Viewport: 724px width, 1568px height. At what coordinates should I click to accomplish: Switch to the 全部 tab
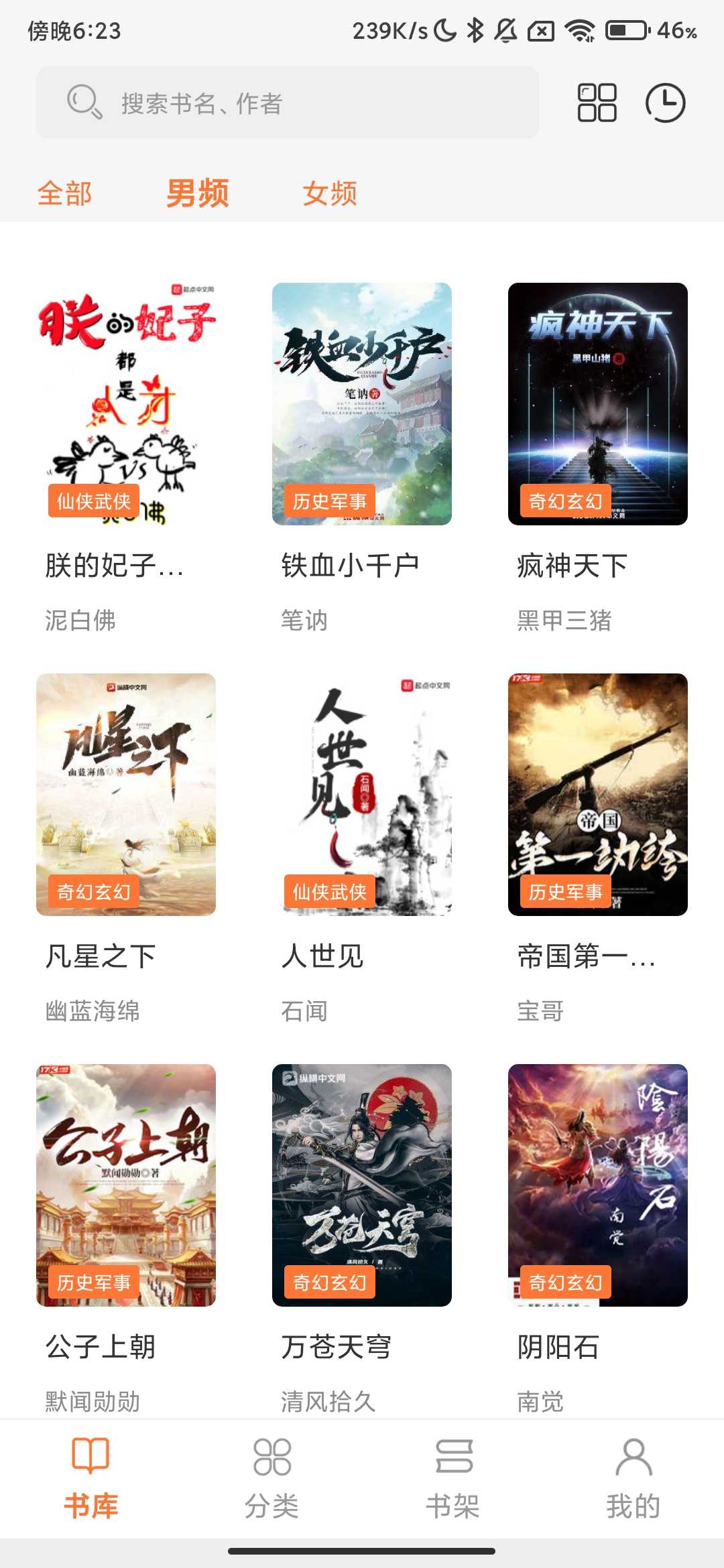click(66, 192)
